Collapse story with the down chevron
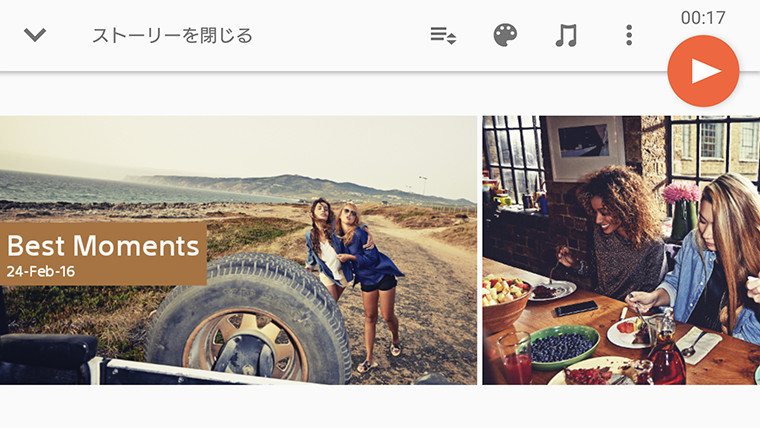This screenshot has width=760, height=428. (x=35, y=35)
